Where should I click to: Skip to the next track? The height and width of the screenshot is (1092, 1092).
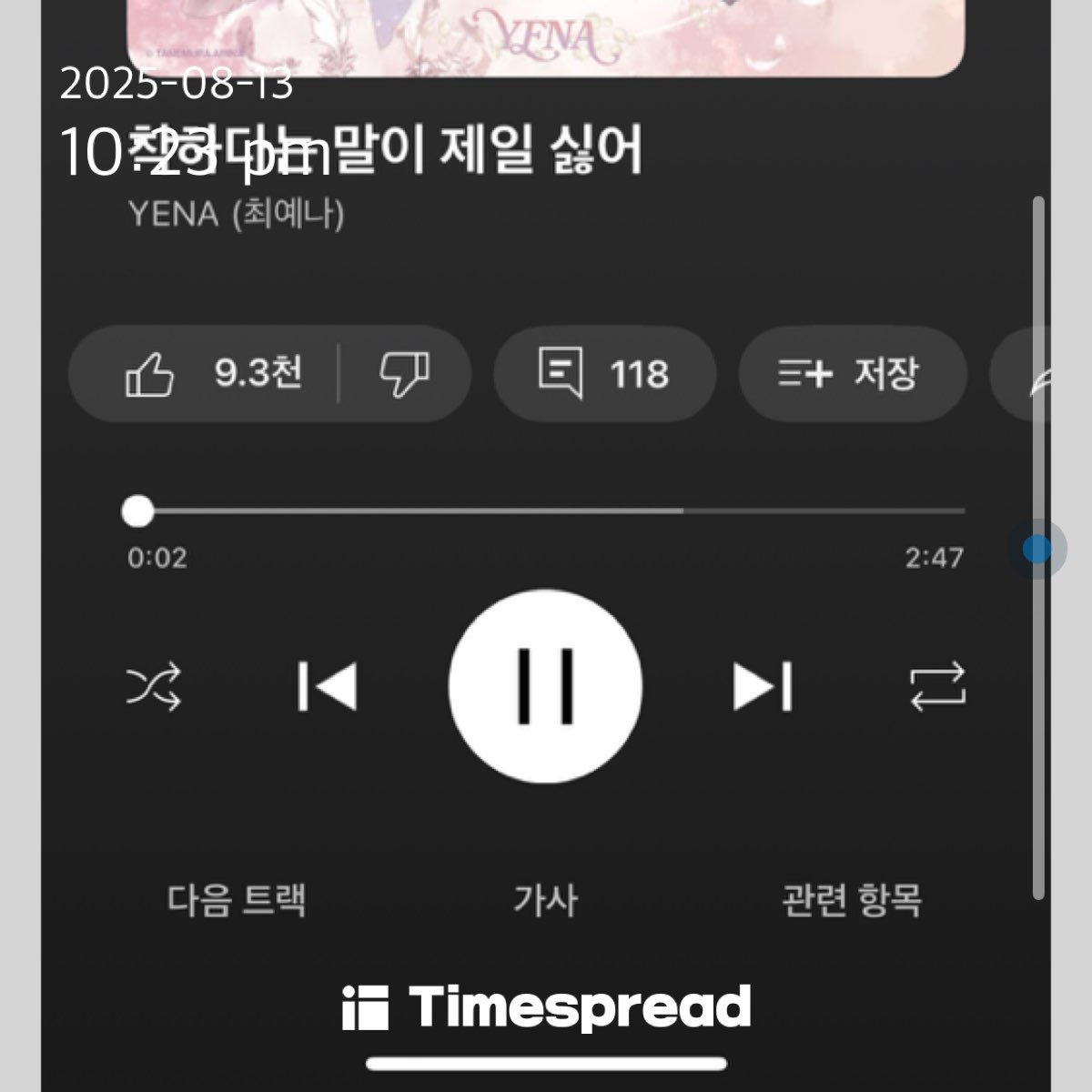pos(763,686)
